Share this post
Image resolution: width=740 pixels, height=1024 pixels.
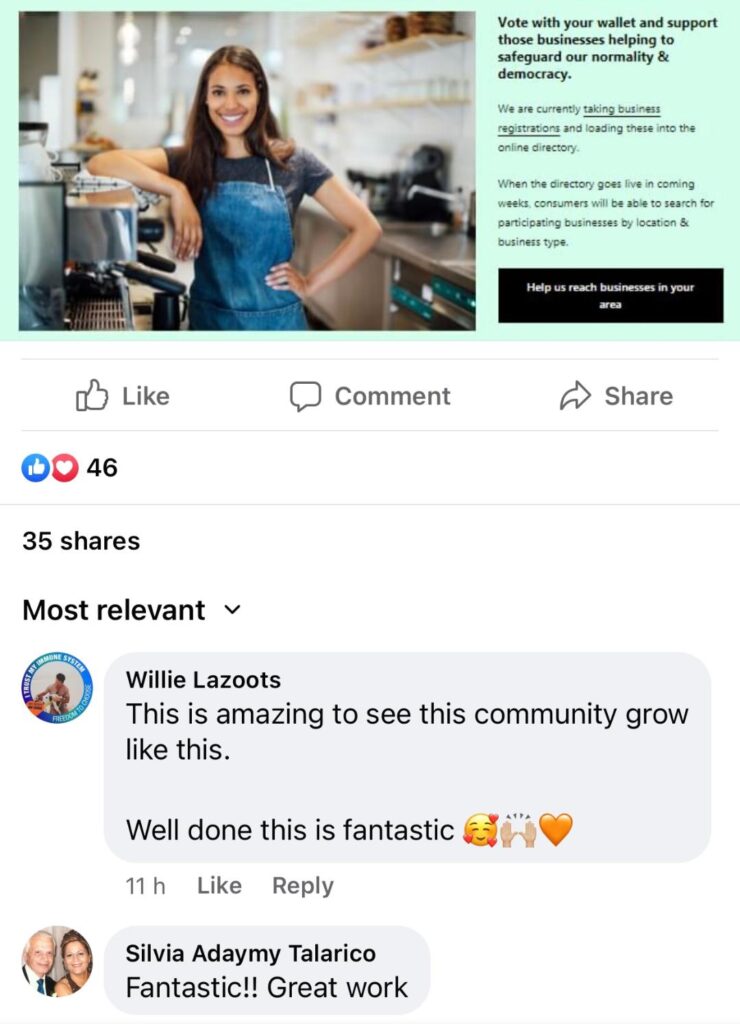click(615, 396)
